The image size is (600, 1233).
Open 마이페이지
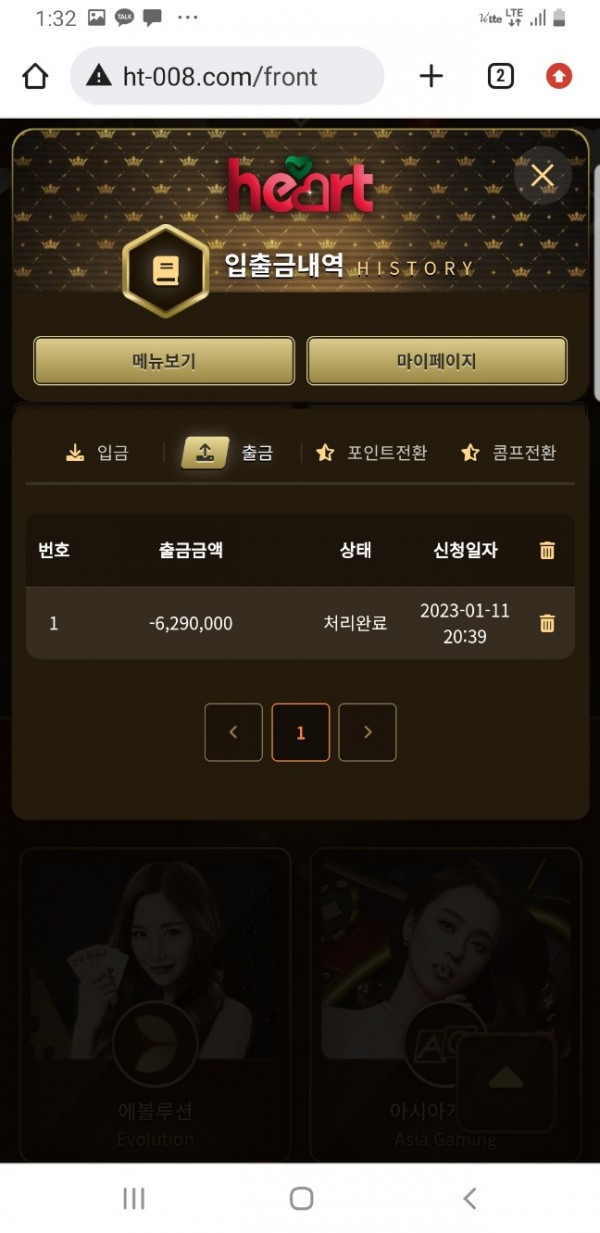[436, 361]
